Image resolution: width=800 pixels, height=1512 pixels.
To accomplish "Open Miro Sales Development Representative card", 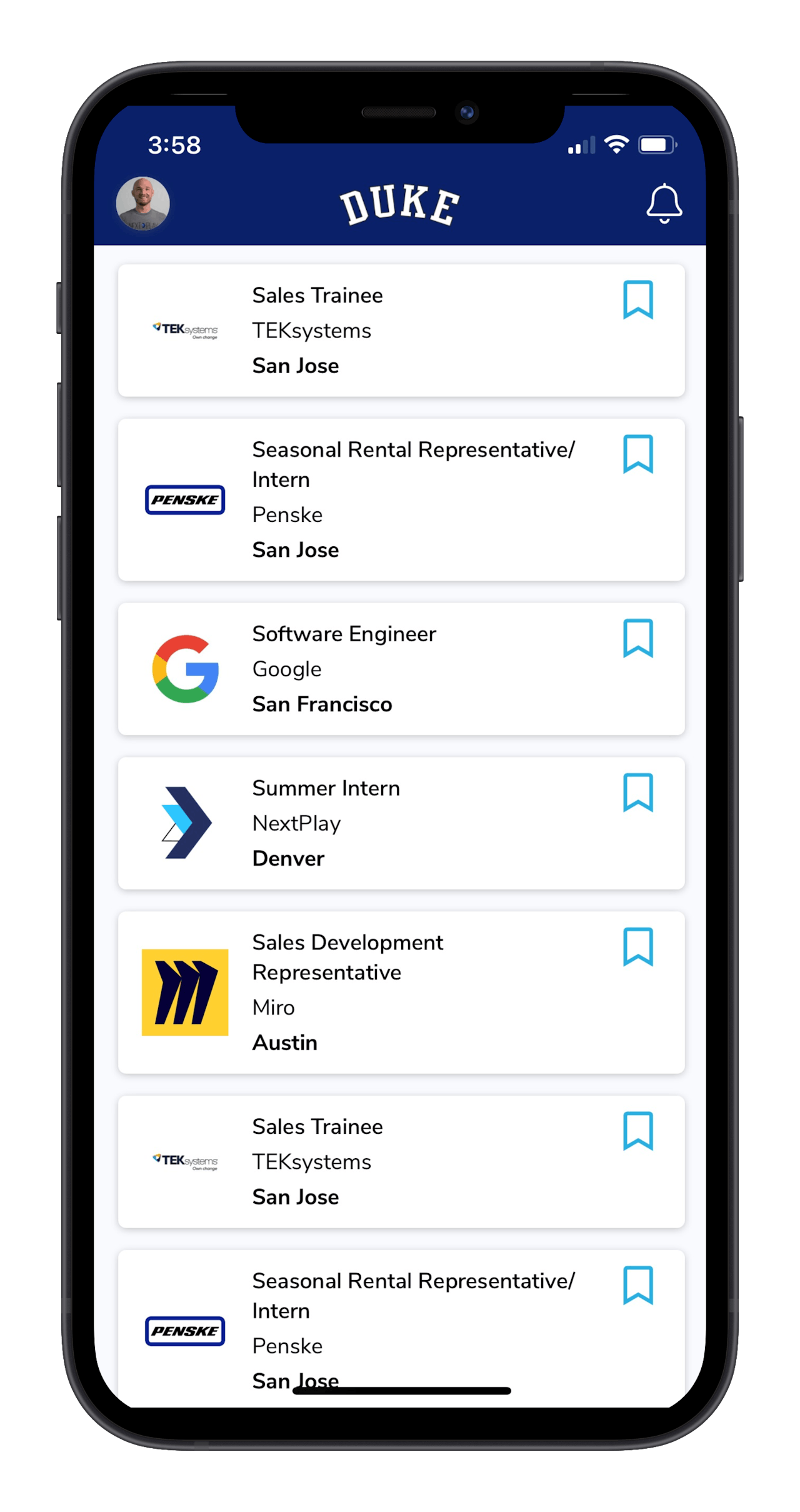I will [x=401, y=993].
